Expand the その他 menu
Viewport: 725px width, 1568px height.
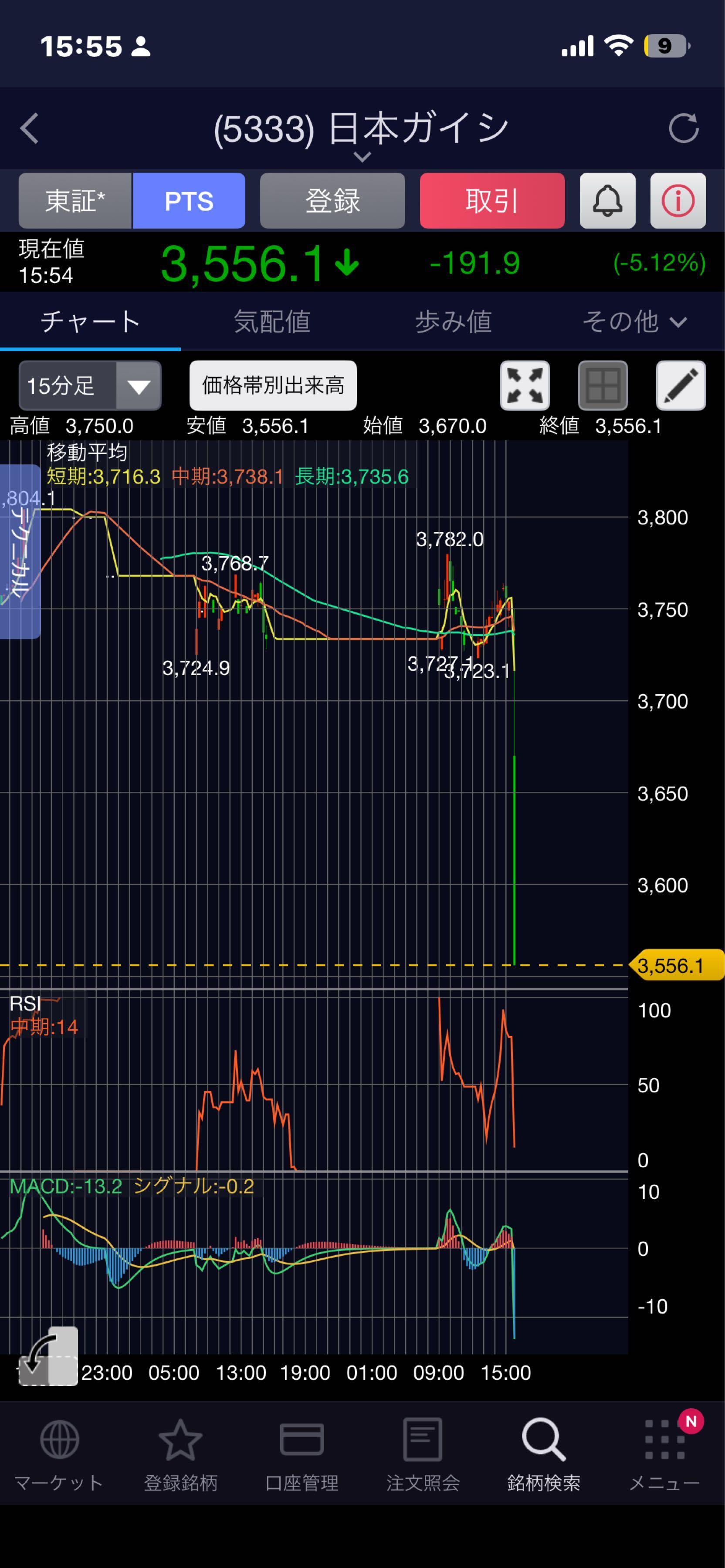coord(634,321)
